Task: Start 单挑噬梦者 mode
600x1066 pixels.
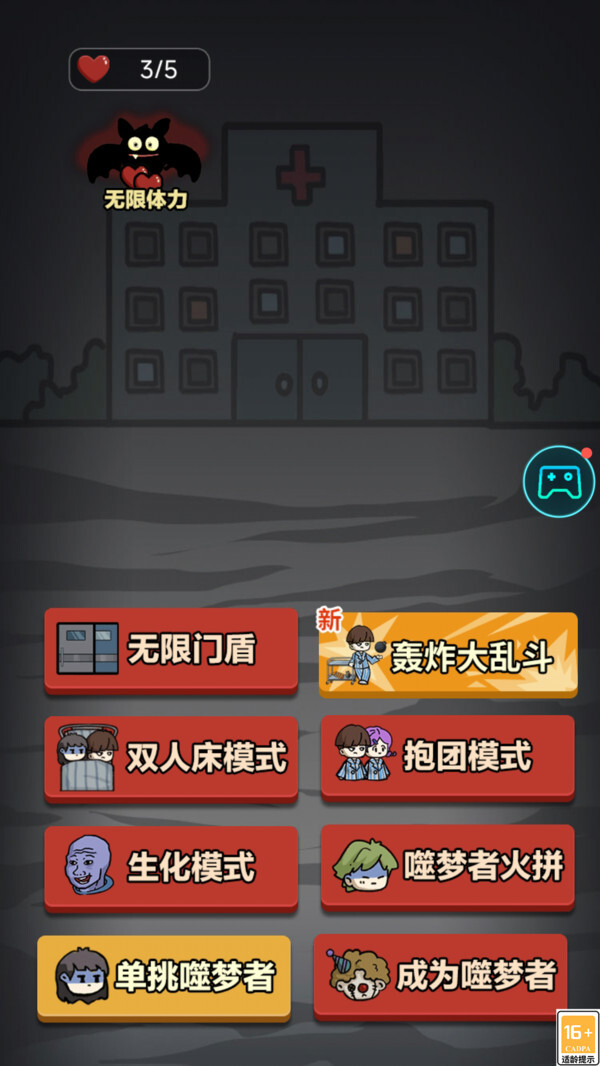Action: [164, 976]
